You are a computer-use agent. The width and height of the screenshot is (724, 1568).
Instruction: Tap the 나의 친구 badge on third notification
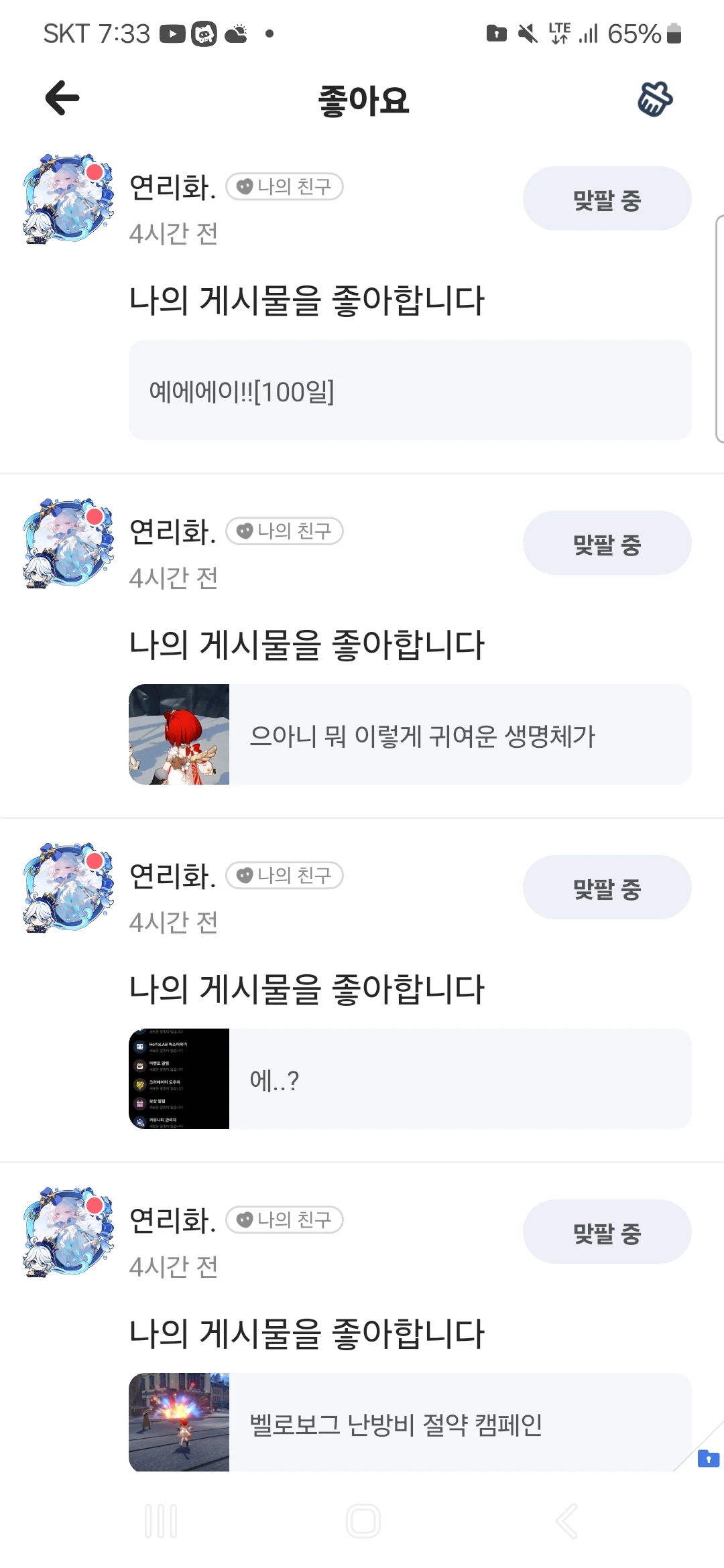284,875
